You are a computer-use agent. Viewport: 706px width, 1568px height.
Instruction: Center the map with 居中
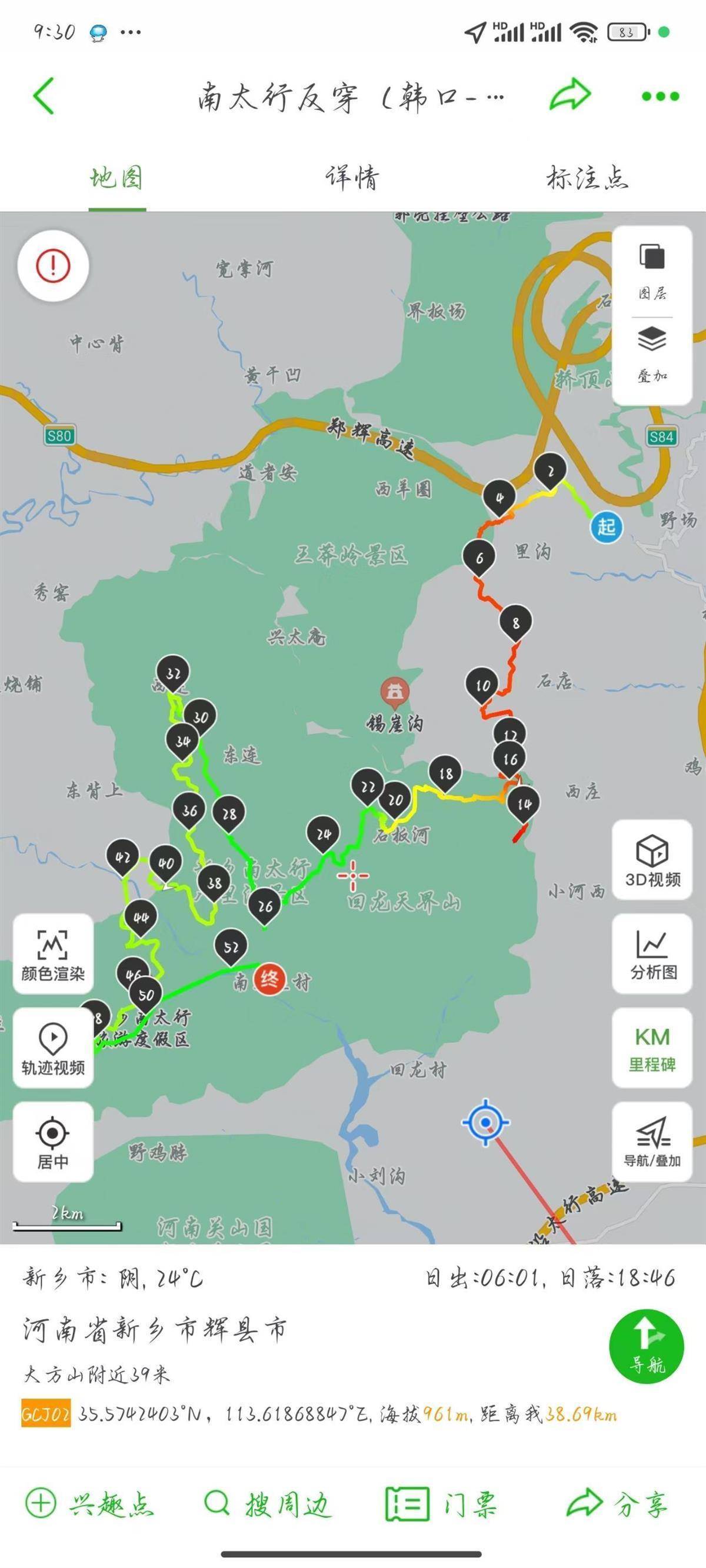pyautogui.click(x=53, y=1143)
